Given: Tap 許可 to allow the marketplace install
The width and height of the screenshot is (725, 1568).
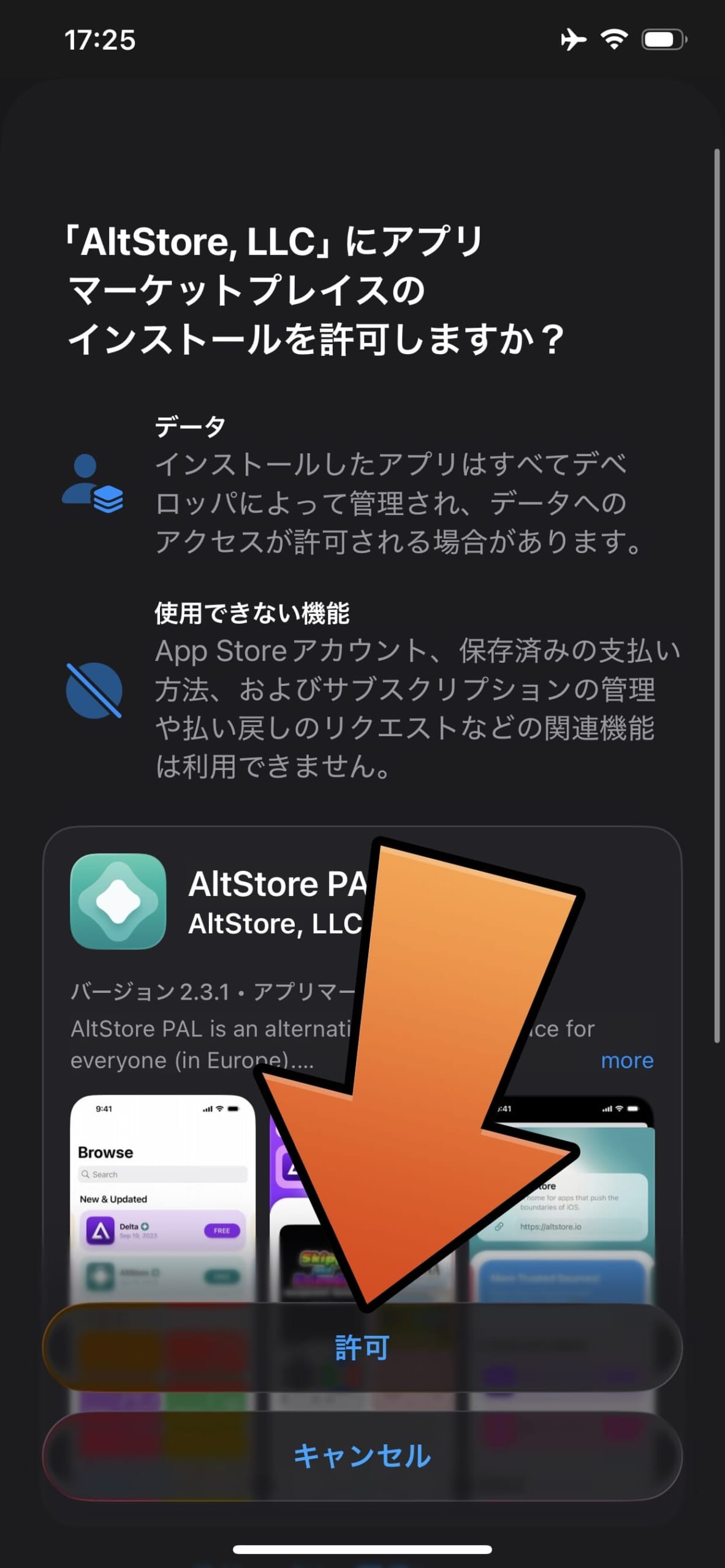Looking at the screenshot, I should [x=362, y=1347].
